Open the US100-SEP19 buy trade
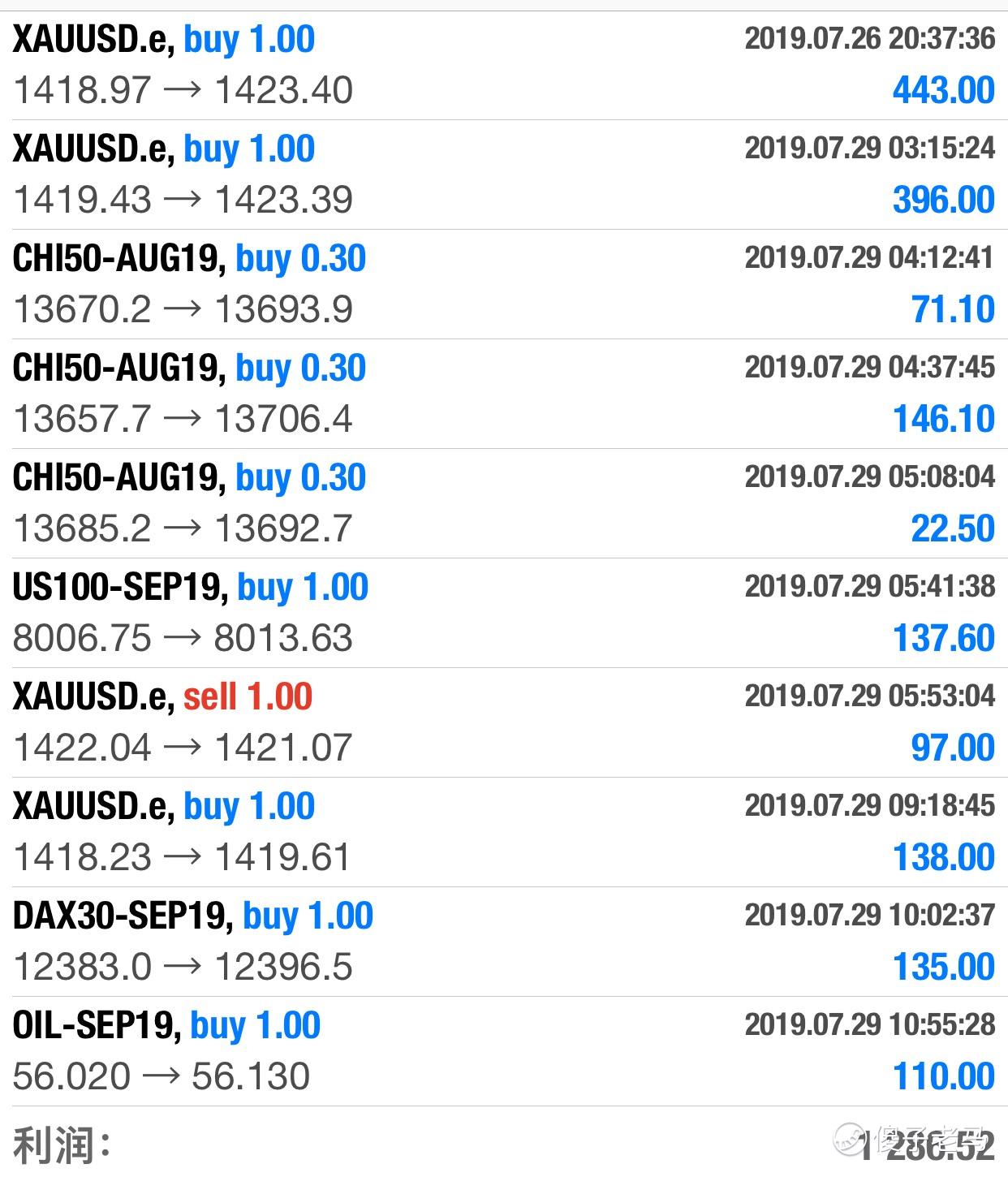The width and height of the screenshot is (1008, 1177). [503, 613]
